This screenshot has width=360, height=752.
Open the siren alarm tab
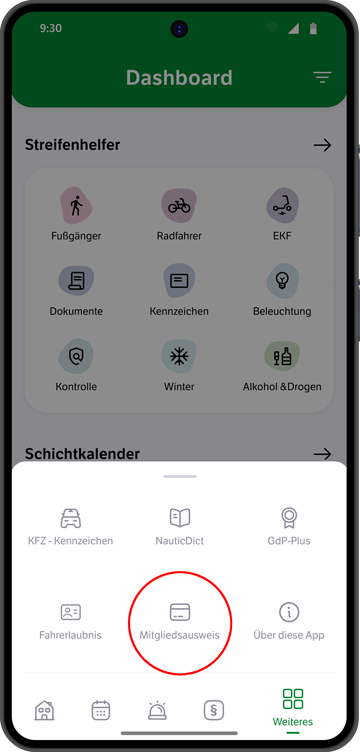coord(157,710)
